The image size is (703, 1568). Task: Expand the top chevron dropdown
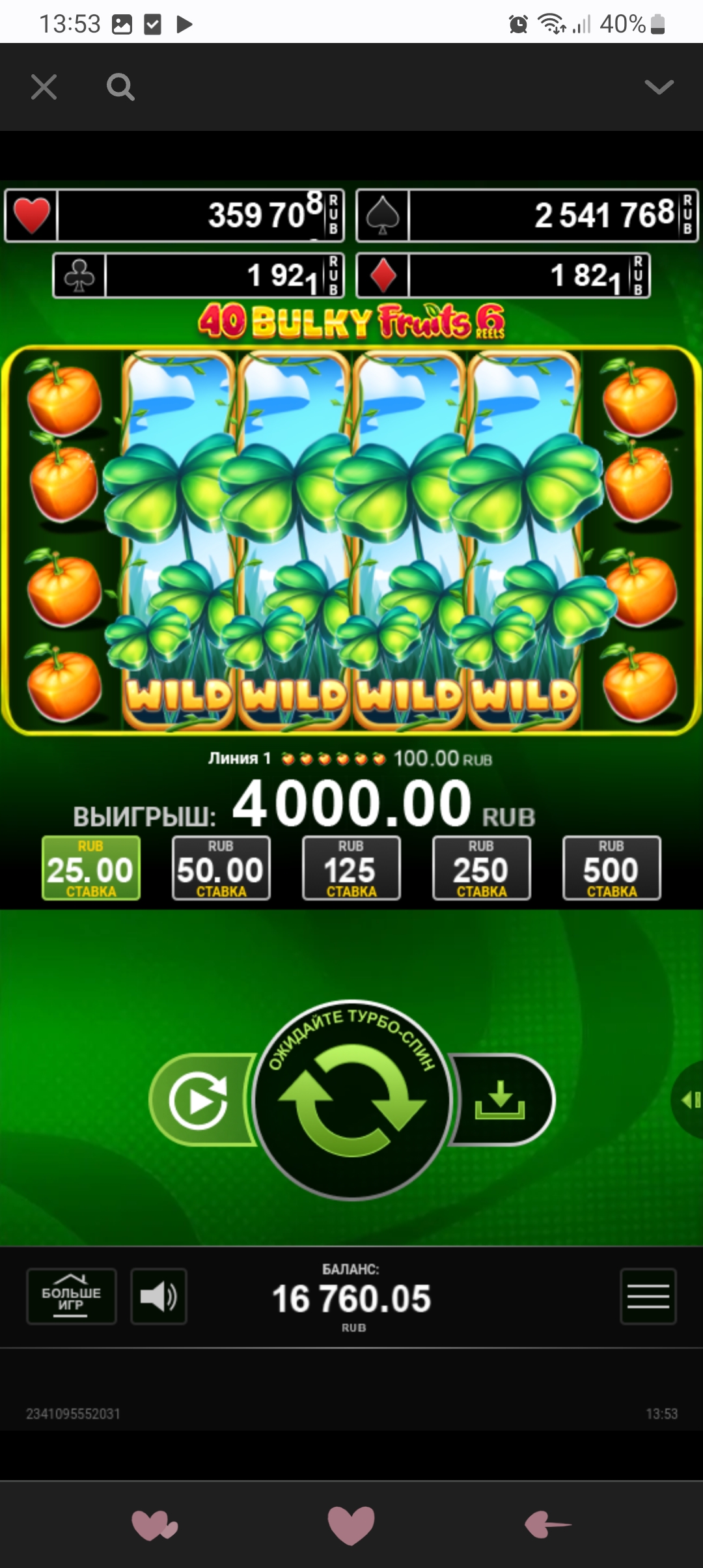(659, 87)
